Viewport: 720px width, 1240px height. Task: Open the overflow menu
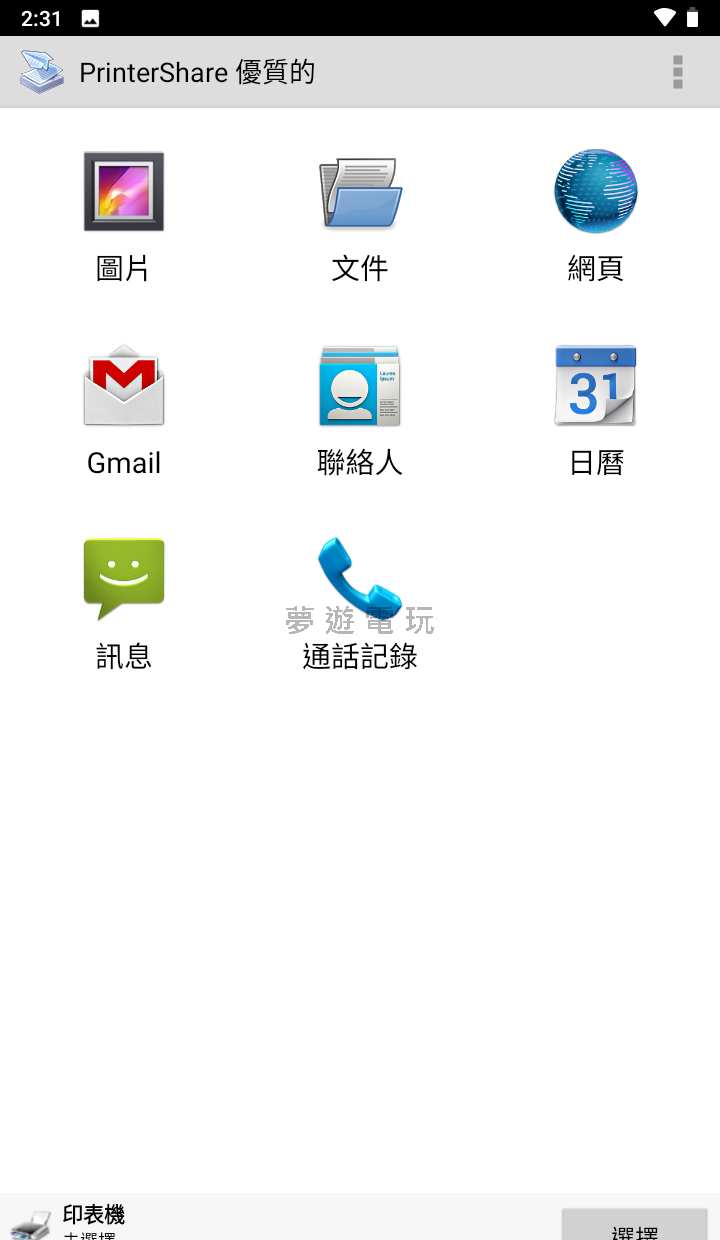click(678, 72)
